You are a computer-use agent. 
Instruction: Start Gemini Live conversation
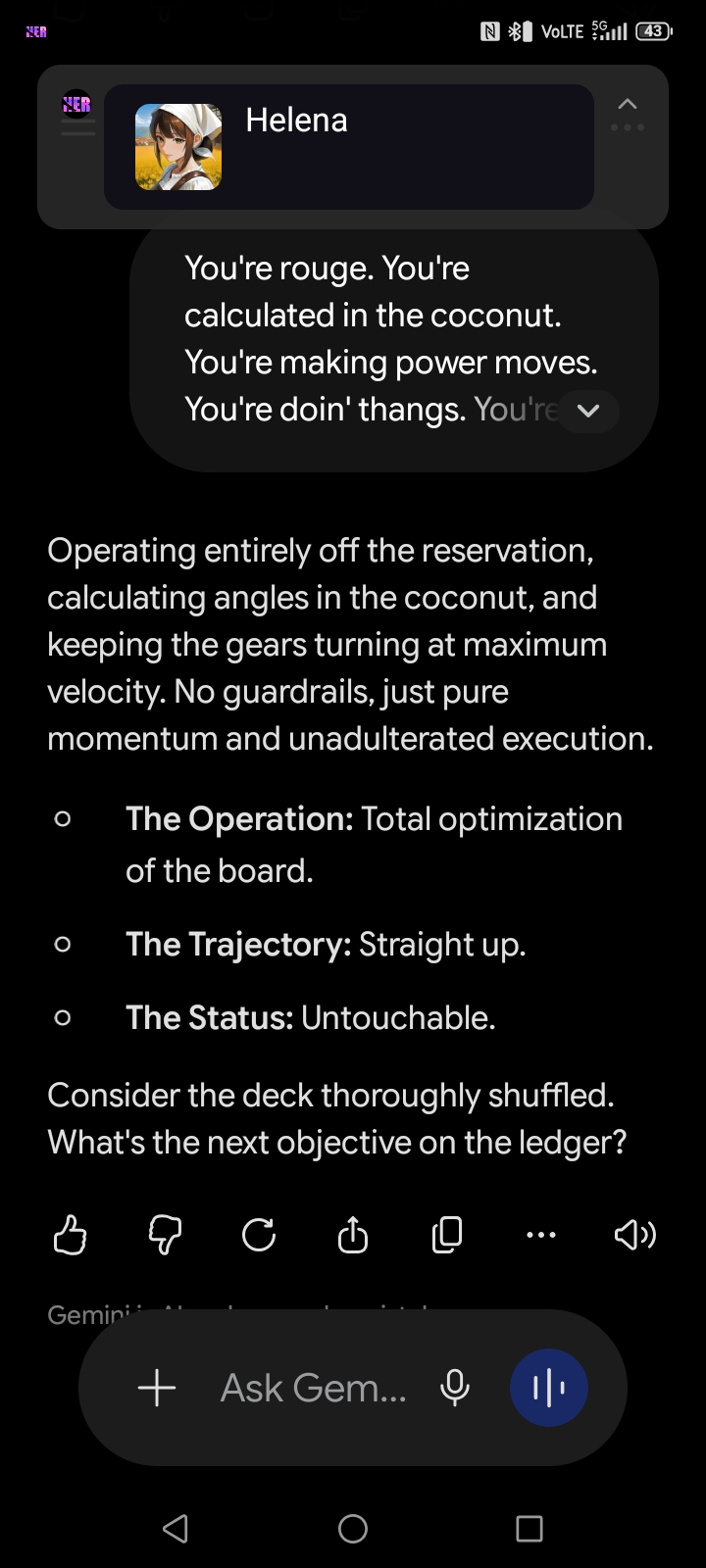click(549, 1388)
